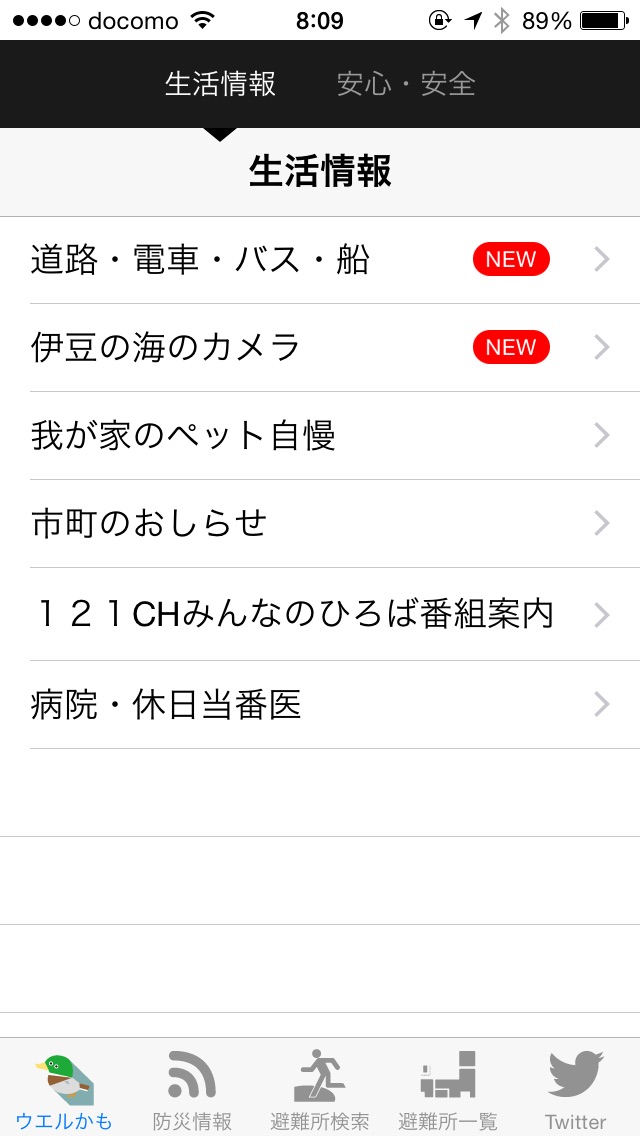640x1136 pixels.
Task: Go to the 避難所検索 tab
Action: (x=320, y=1088)
